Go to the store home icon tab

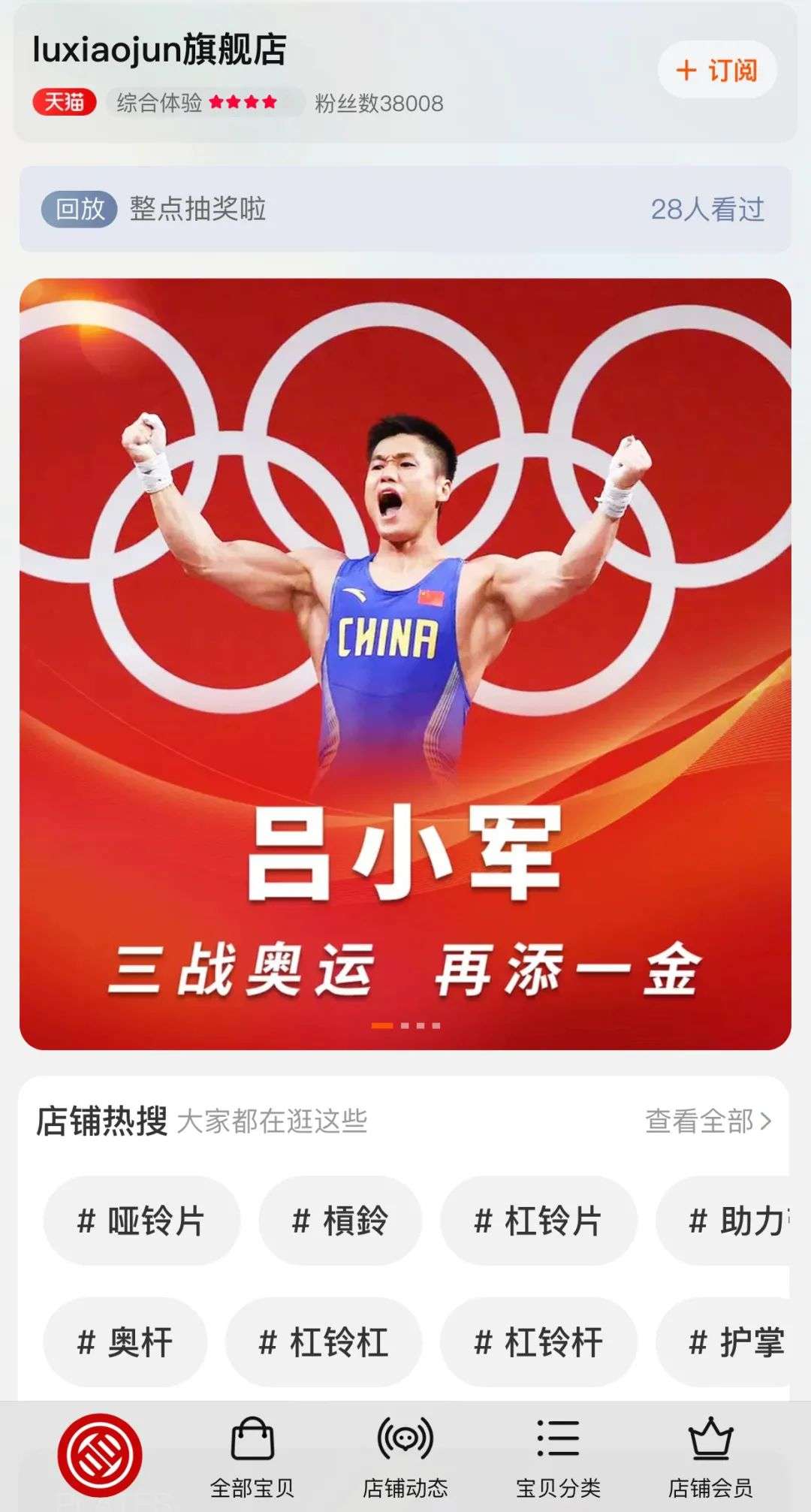pos(100,1455)
